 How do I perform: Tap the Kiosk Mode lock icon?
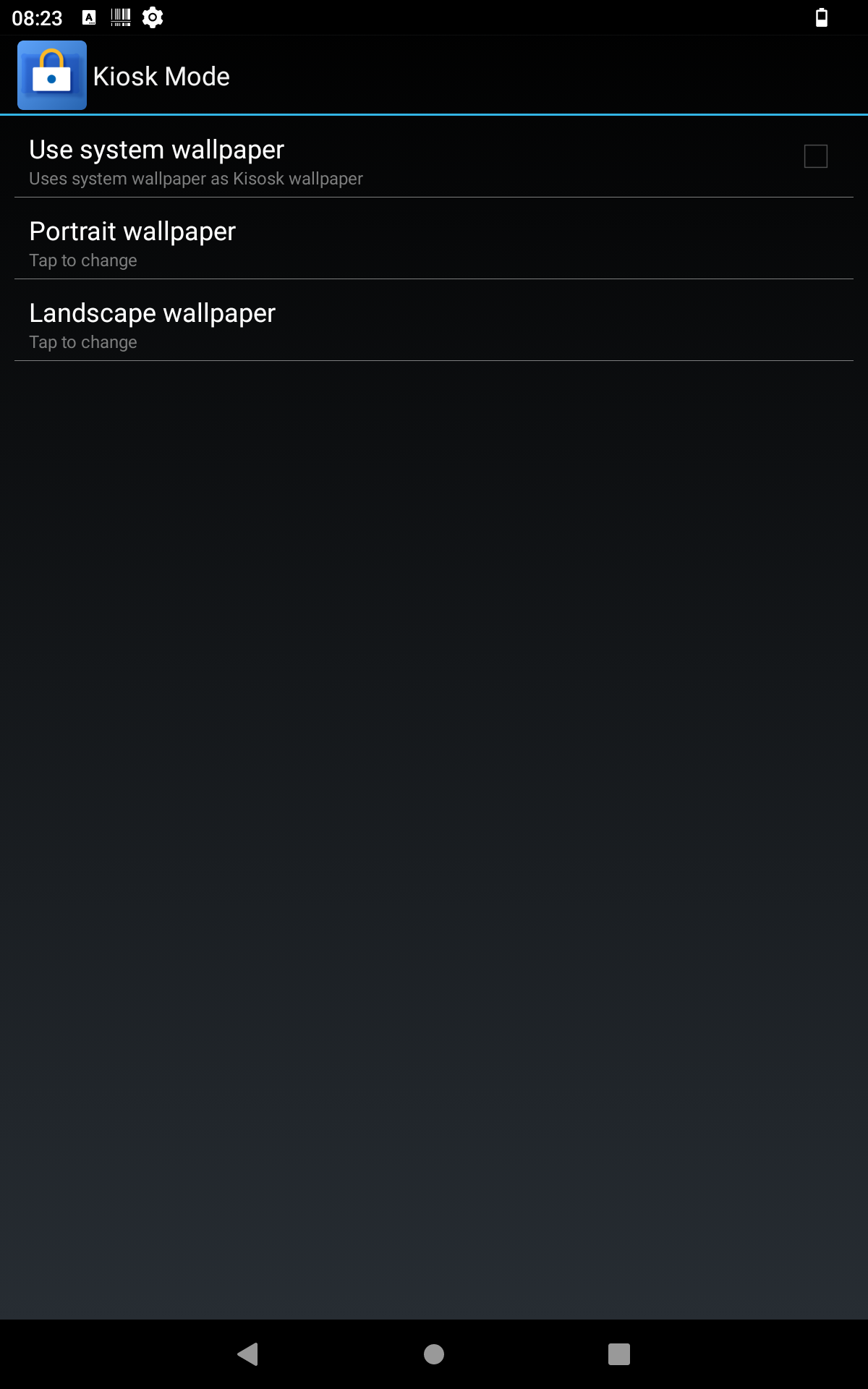coord(52,75)
